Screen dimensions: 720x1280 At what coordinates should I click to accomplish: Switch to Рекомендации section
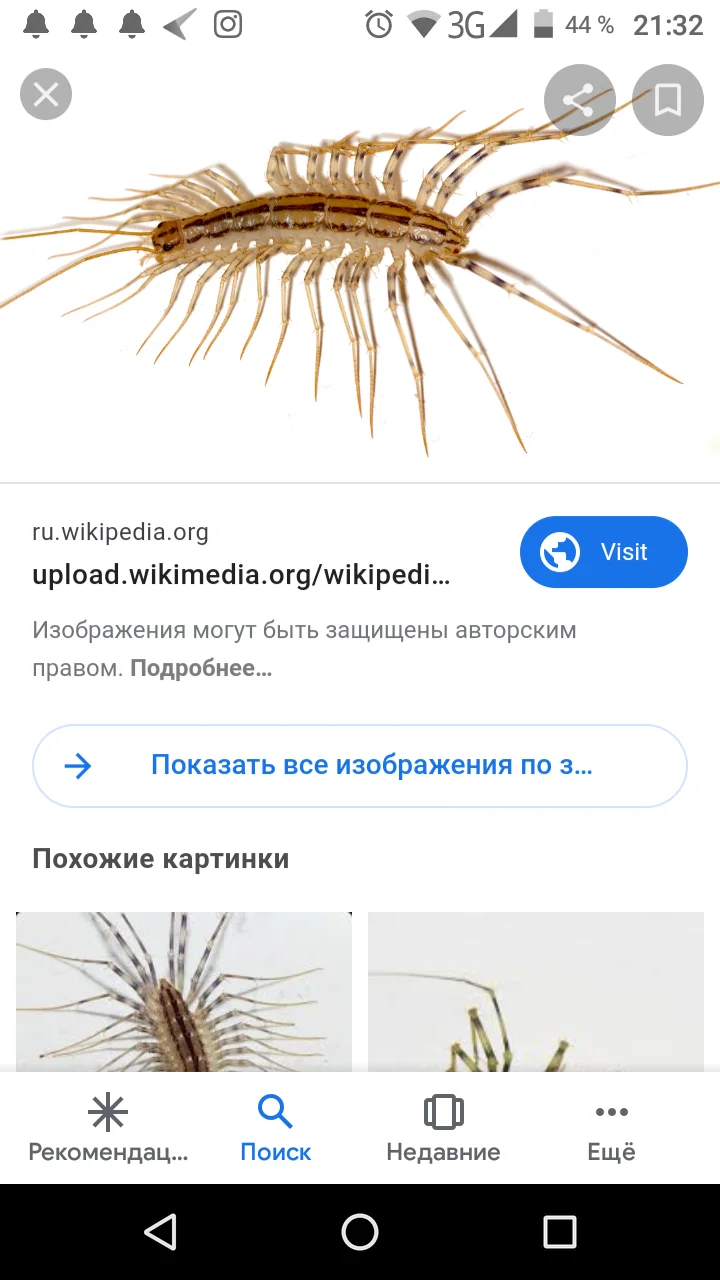[x=107, y=1127]
